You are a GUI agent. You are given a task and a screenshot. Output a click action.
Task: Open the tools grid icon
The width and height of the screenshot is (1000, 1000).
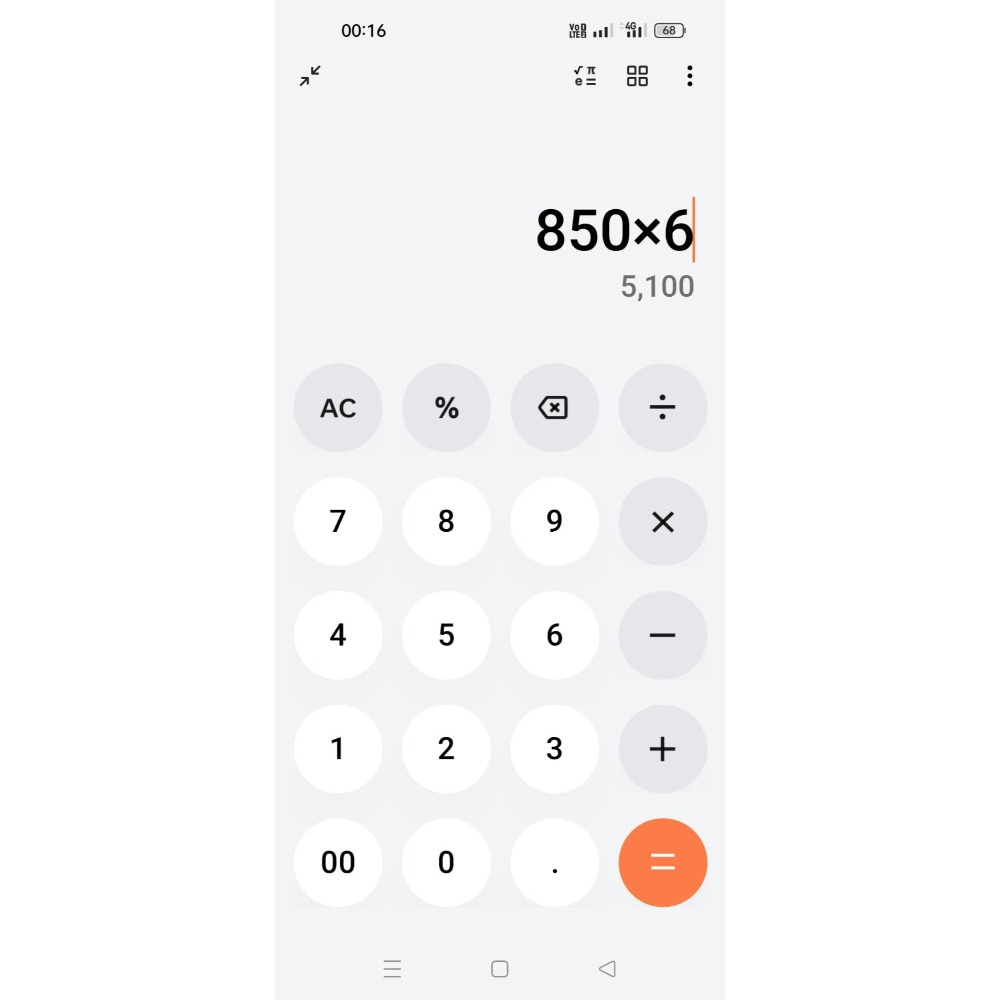[637, 76]
